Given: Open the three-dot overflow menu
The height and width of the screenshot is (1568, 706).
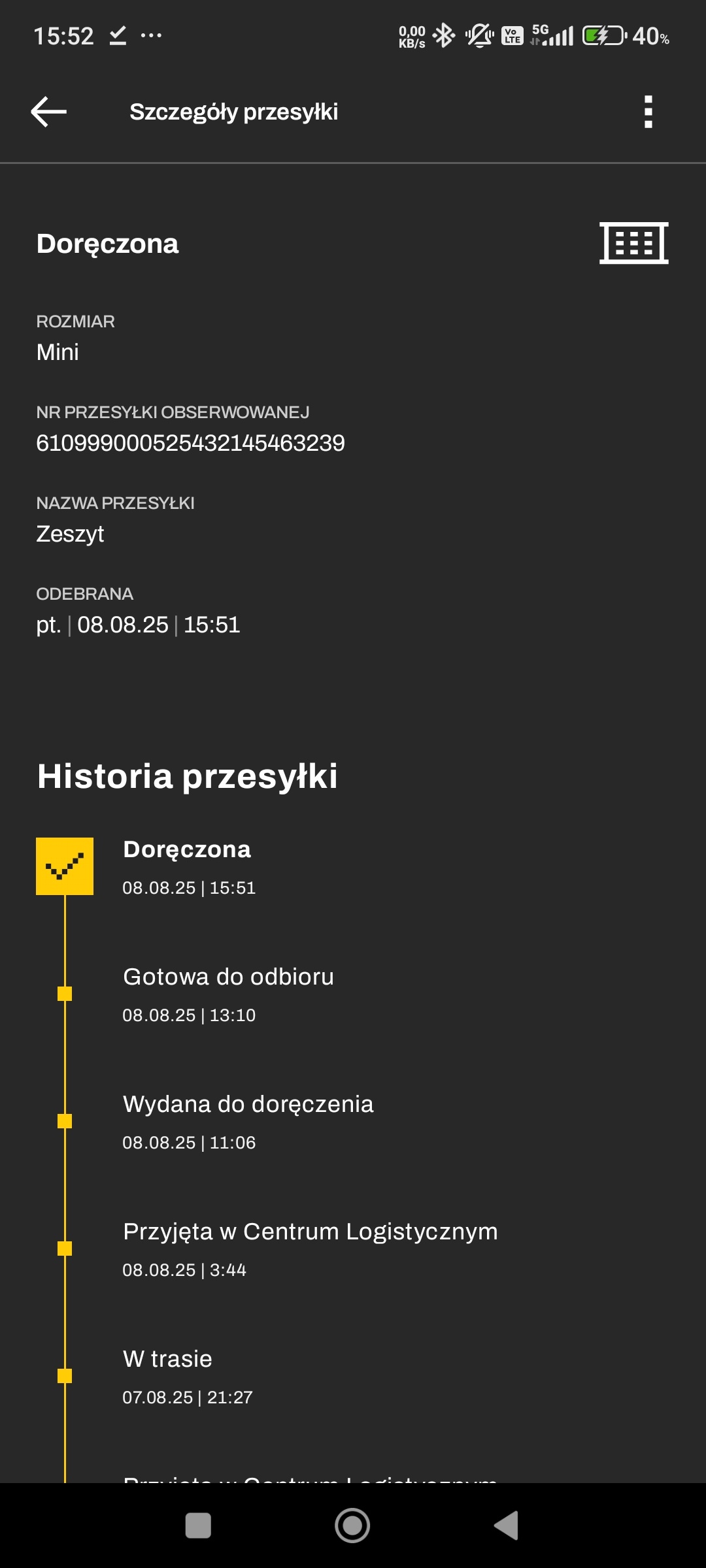Looking at the screenshot, I should tap(648, 112).
